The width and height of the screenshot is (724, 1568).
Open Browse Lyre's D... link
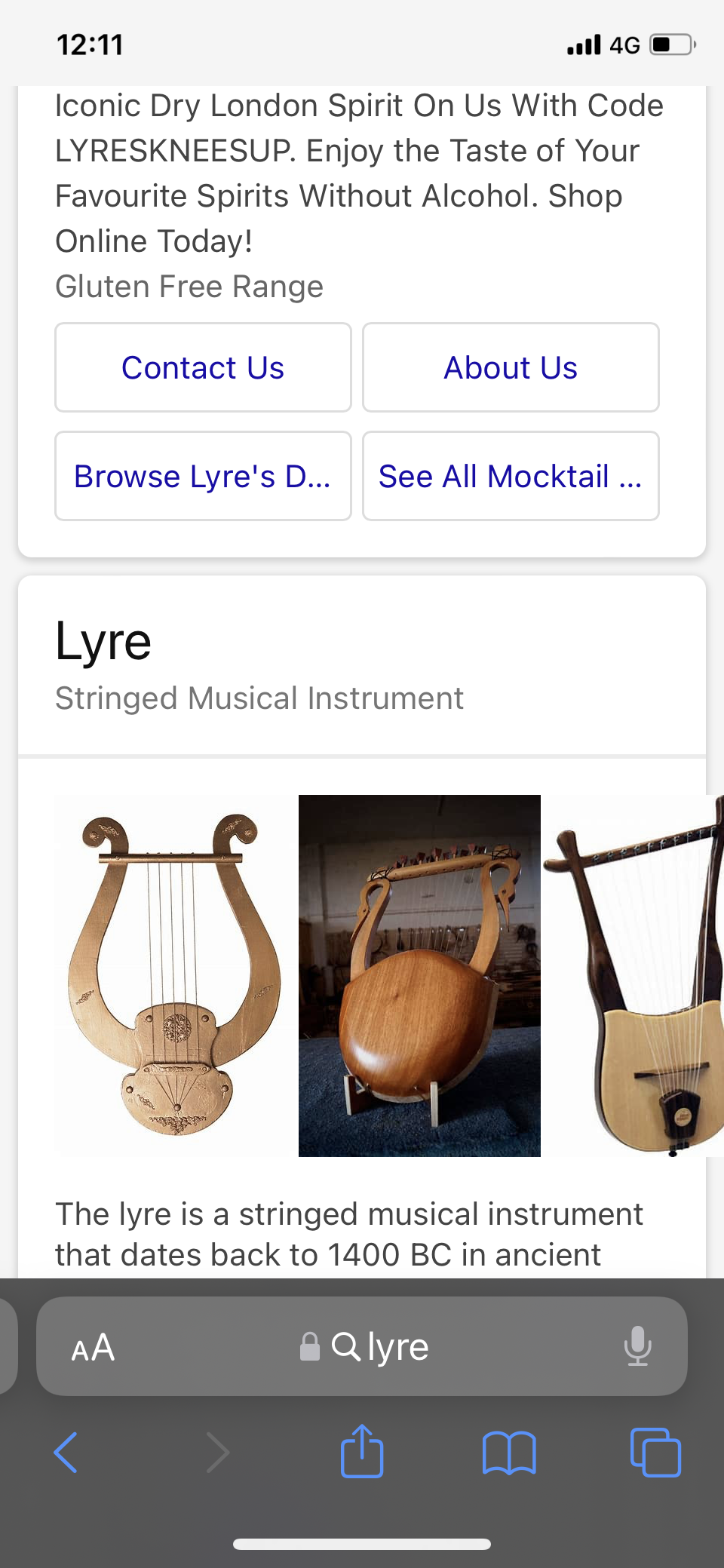point(203,477)
